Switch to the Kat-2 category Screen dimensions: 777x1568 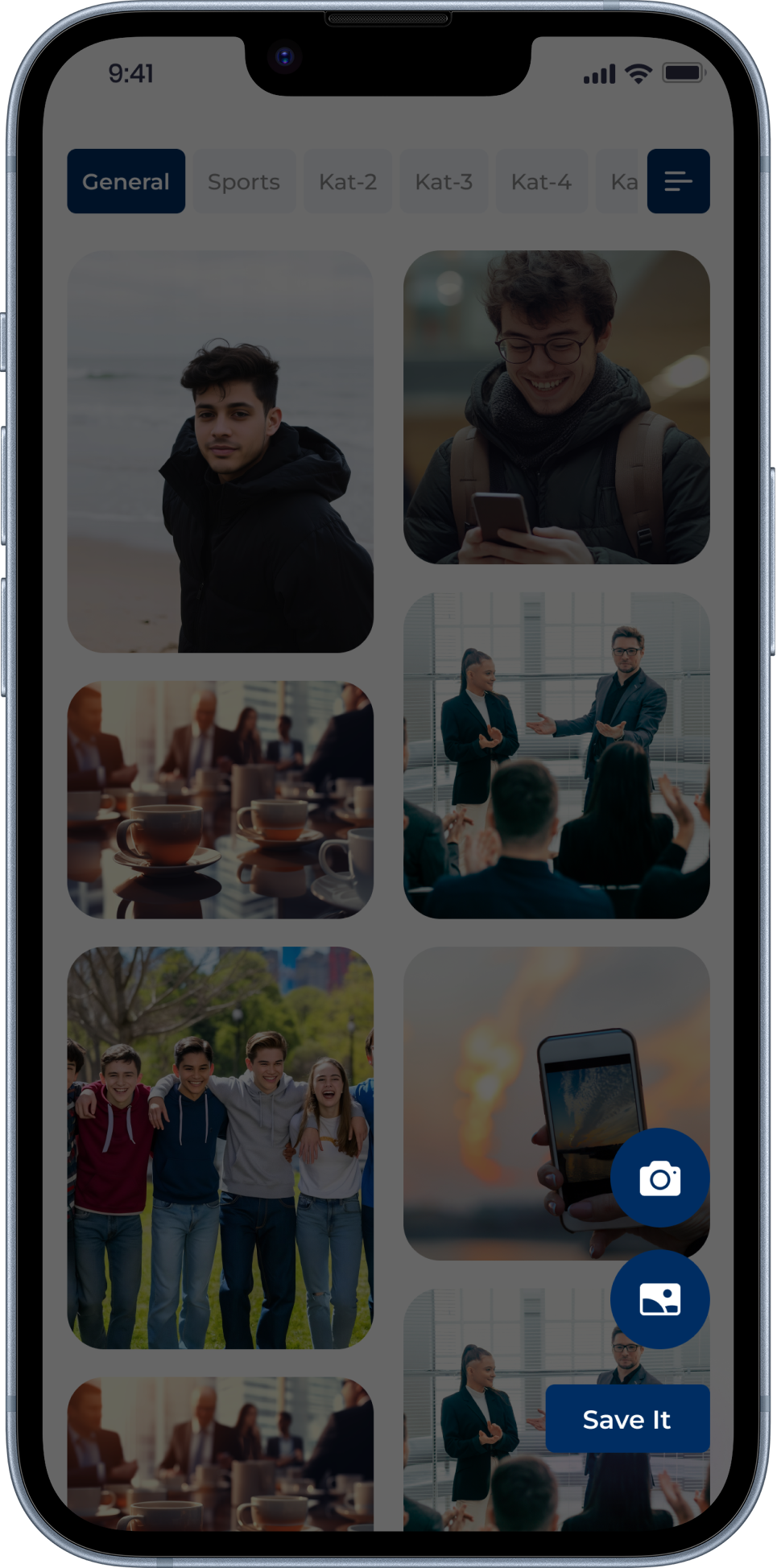coord(347,181)
